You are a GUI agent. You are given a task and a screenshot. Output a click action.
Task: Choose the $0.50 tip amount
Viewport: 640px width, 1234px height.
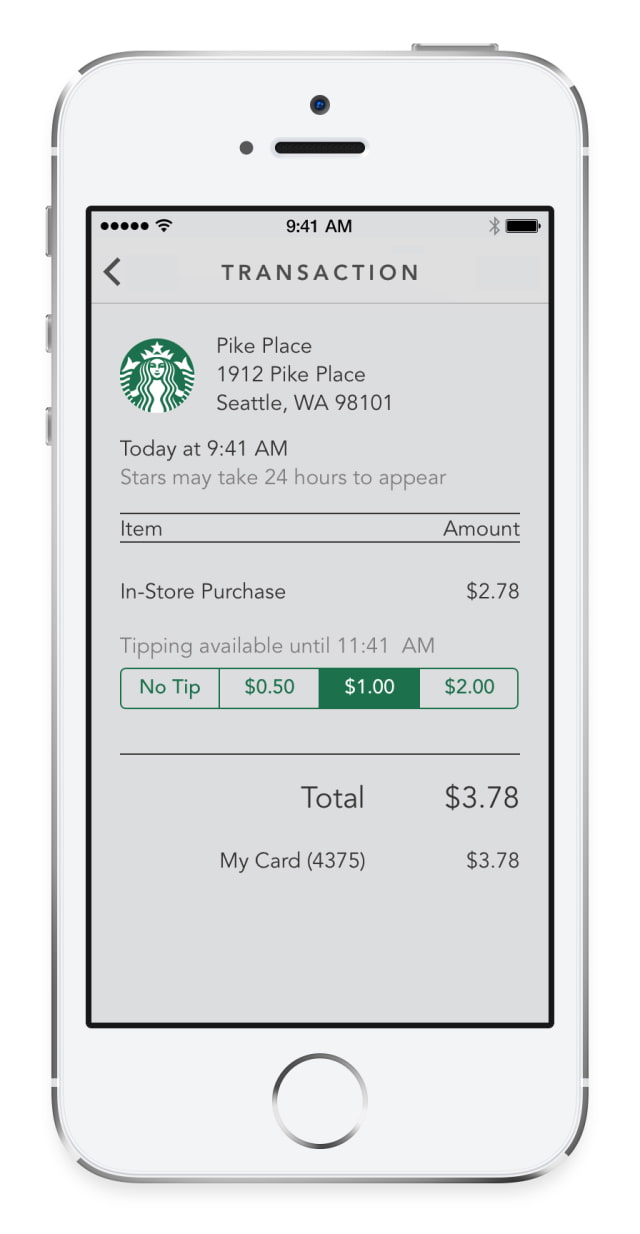point(269,688)
